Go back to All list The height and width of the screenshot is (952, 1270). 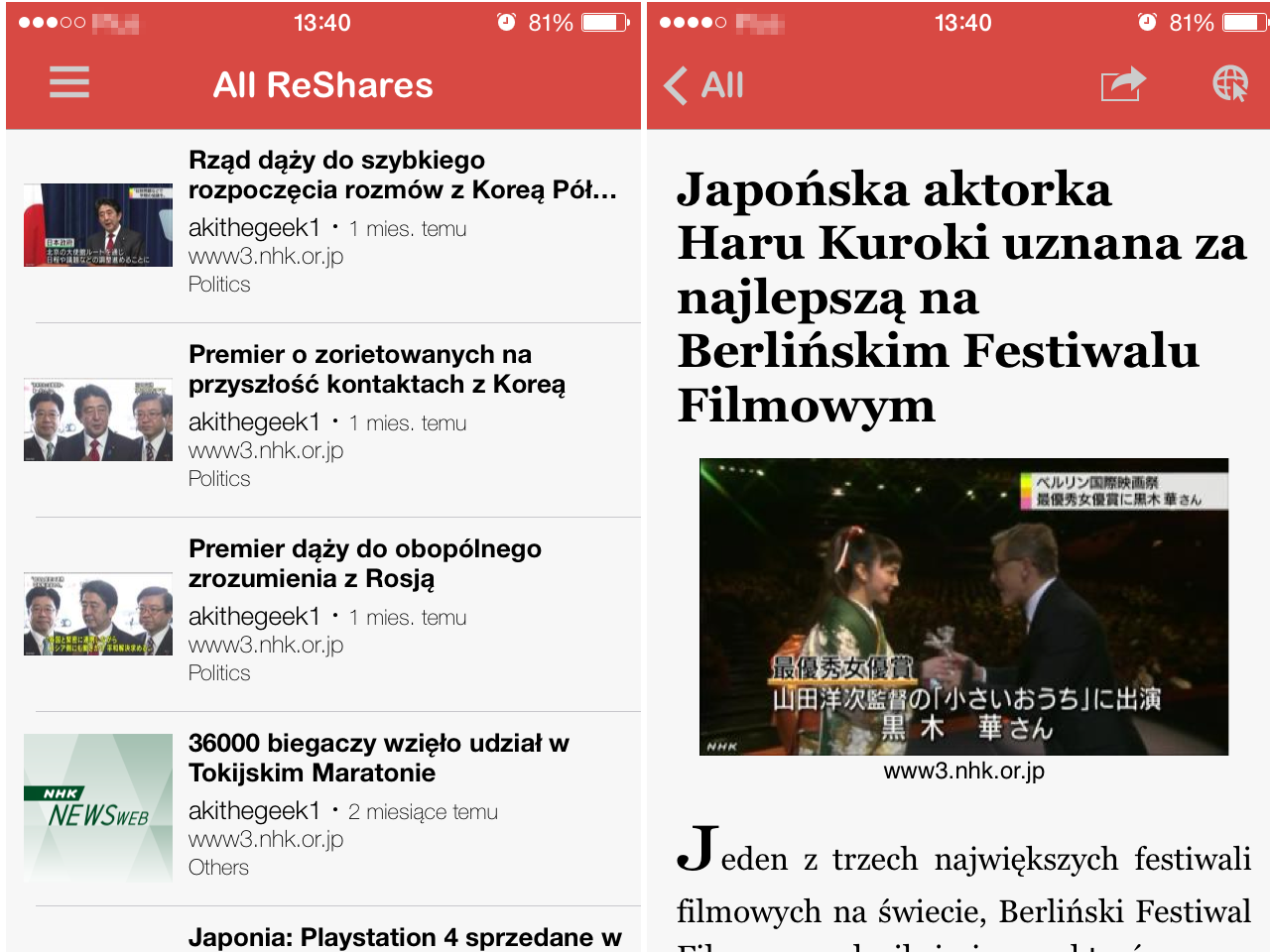pyautogui.click(x=704, y=85)
